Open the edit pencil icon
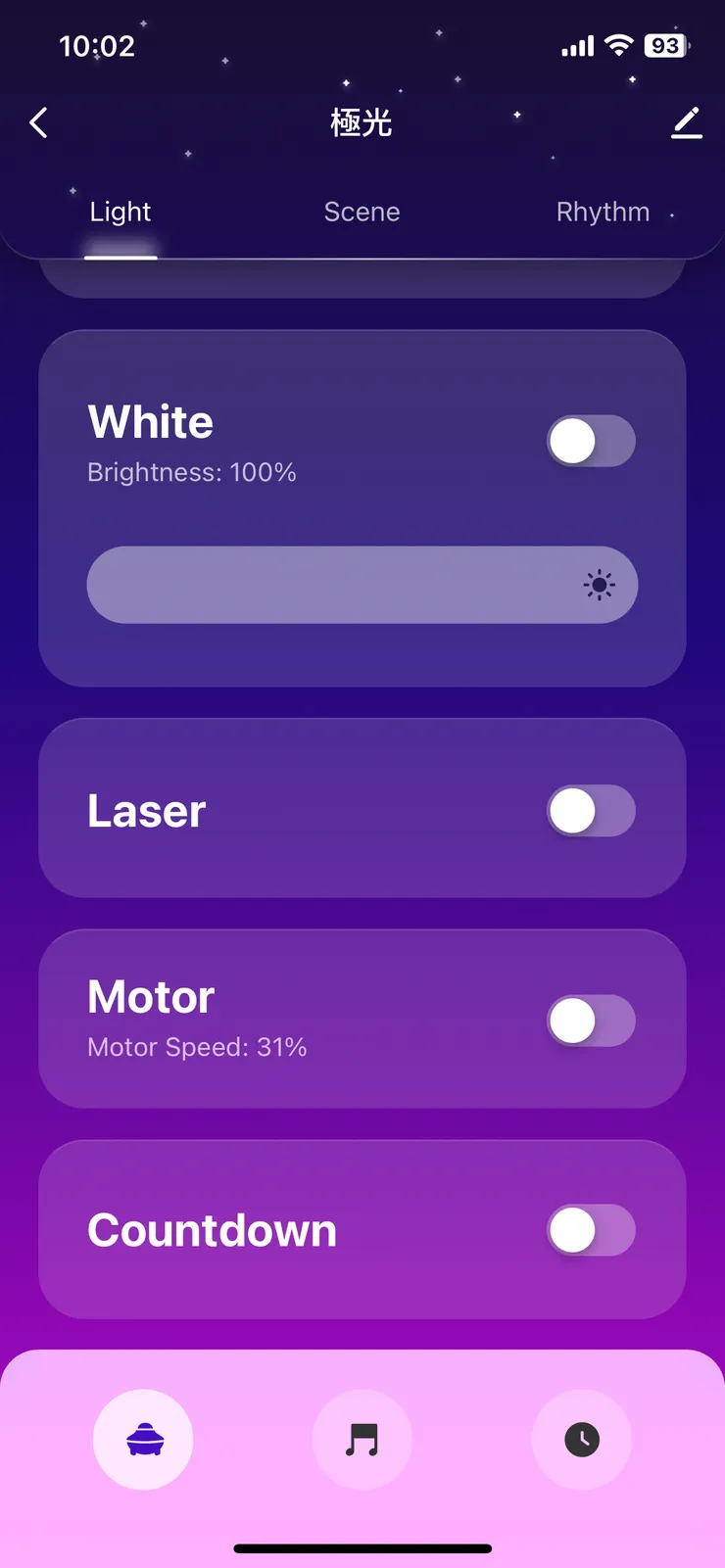 [687, 123]
